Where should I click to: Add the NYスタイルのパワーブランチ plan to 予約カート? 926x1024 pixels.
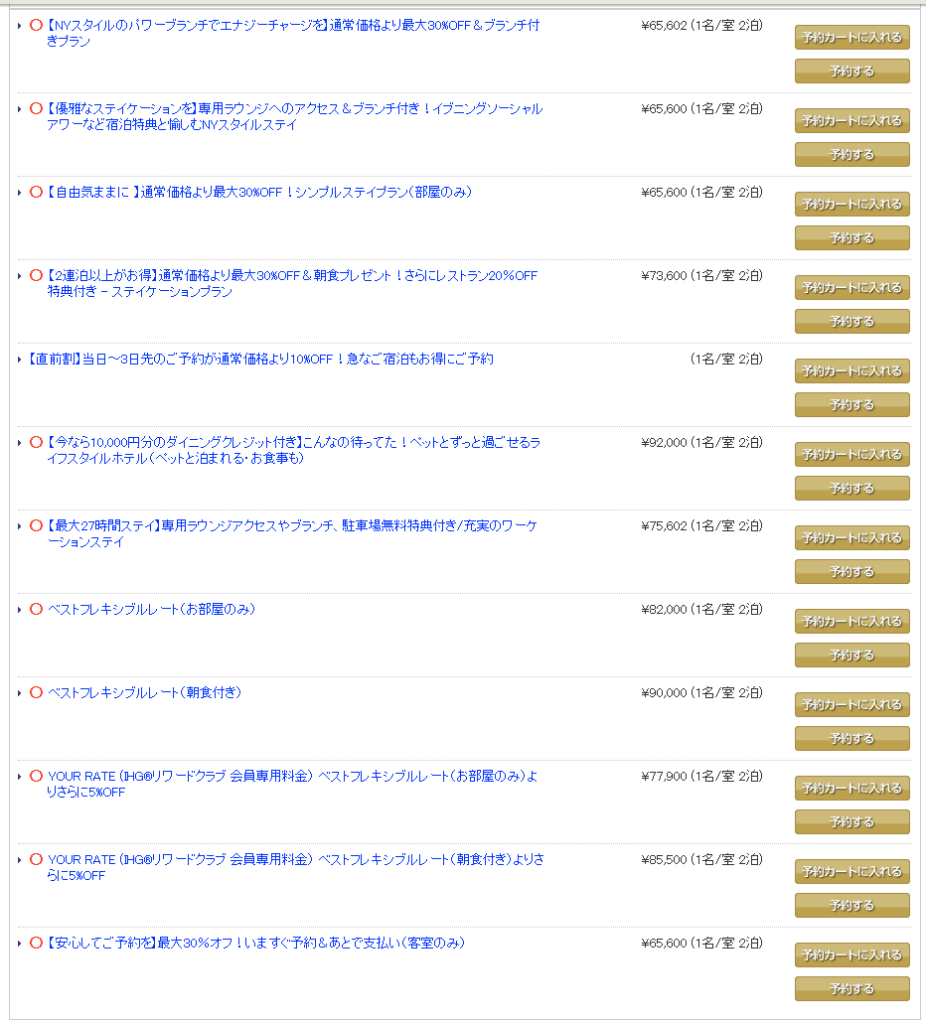pos(852,37)
